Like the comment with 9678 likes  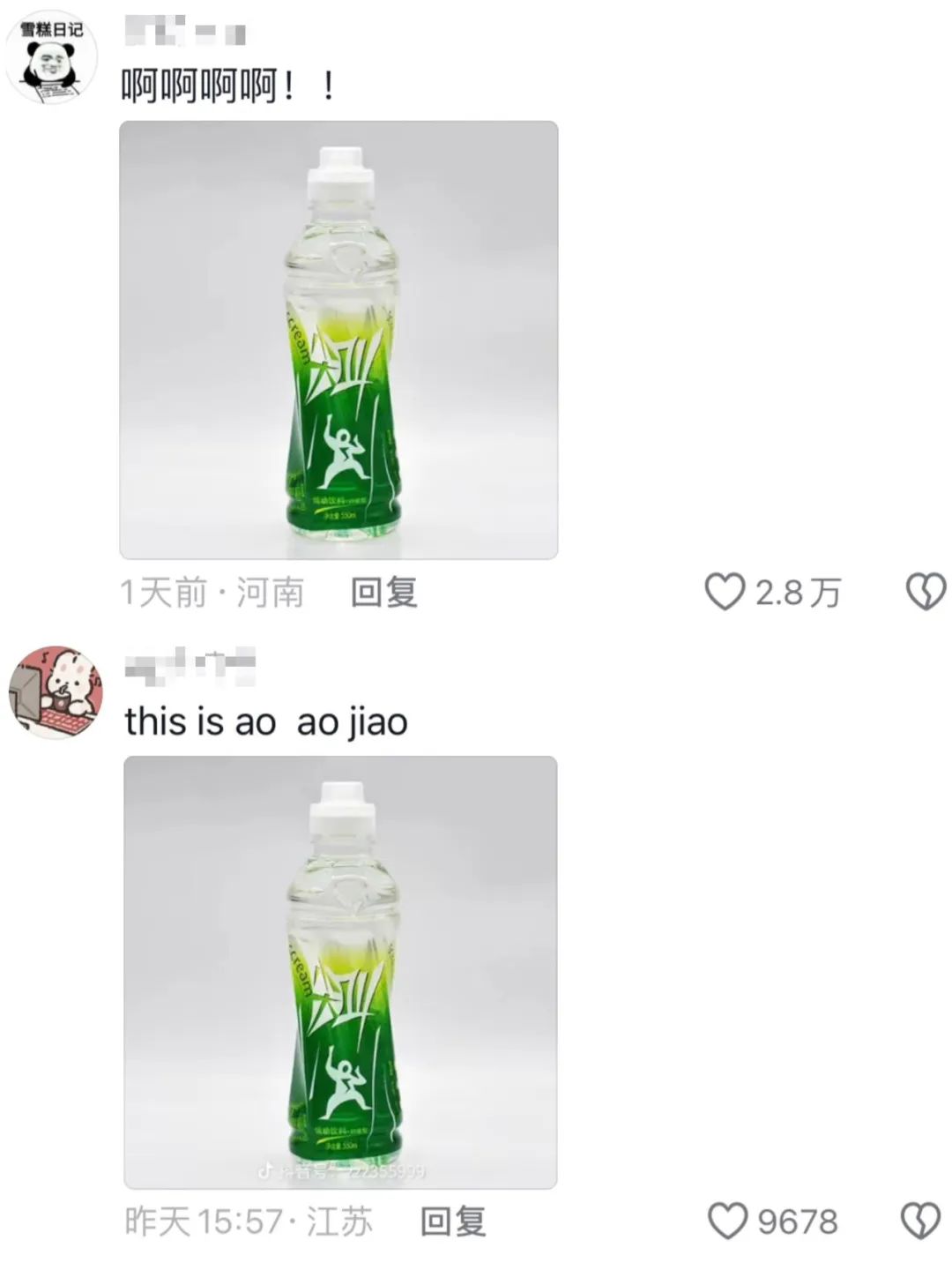728,1221
